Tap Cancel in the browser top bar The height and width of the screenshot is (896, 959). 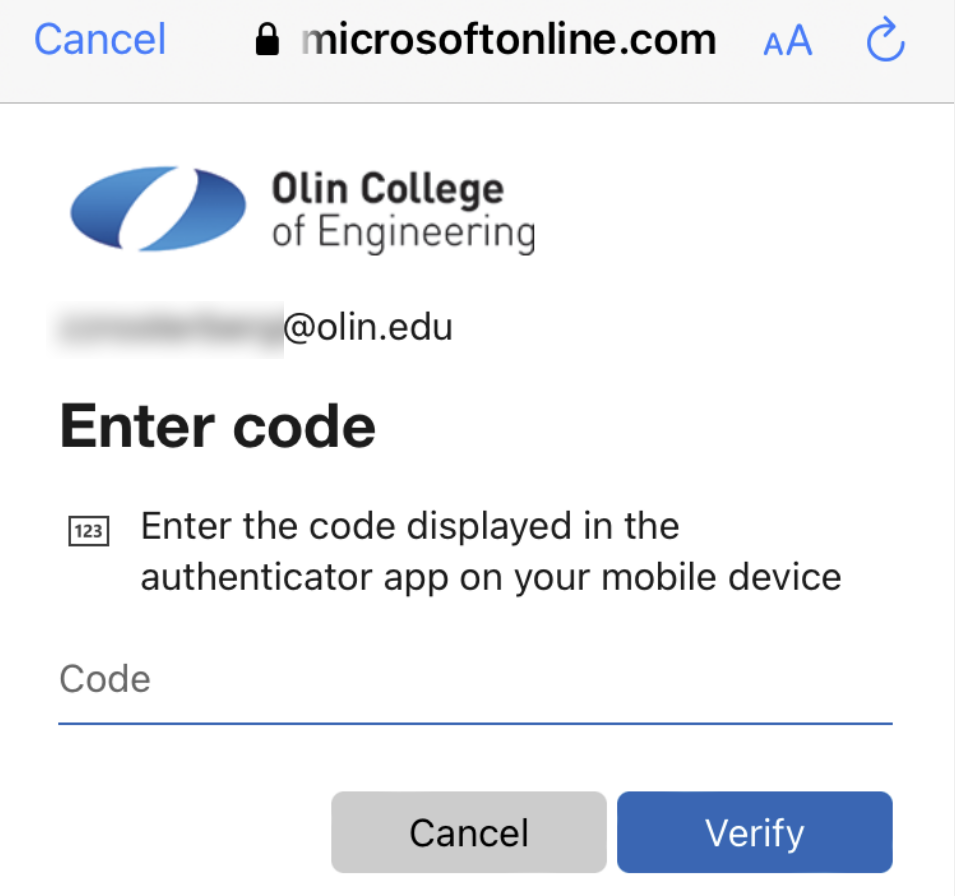click(x=100, y=40)
